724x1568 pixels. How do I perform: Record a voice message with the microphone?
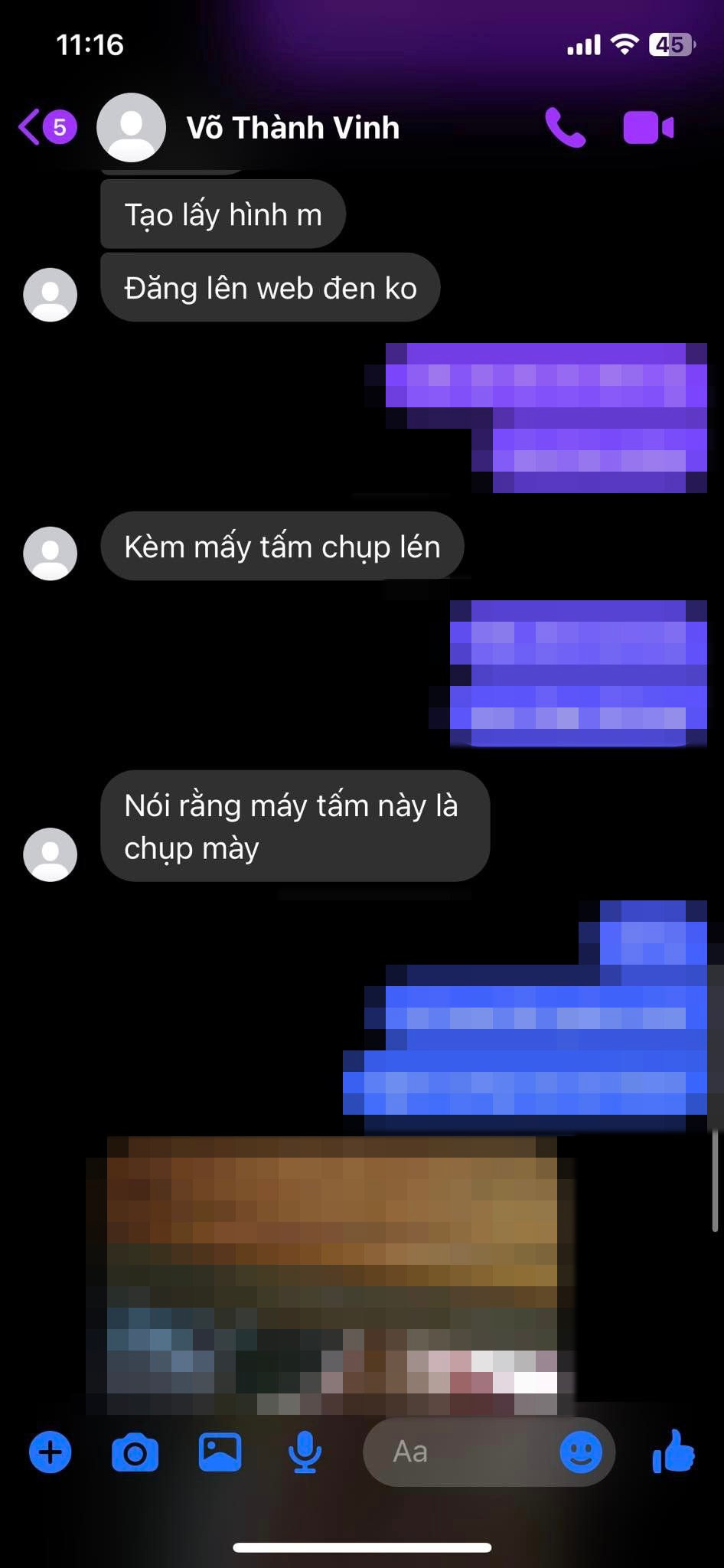(305, 1452)
